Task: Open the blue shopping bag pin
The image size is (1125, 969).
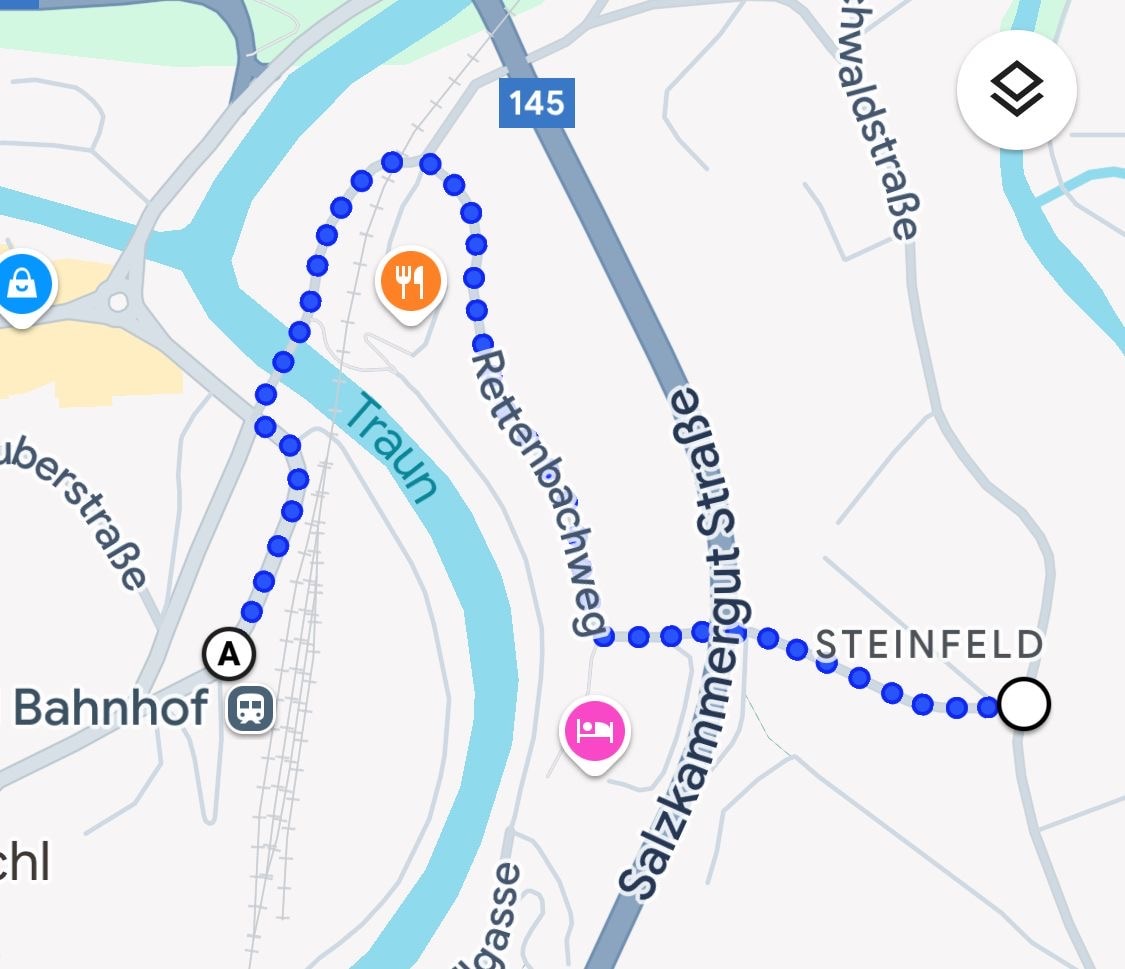Action: (21, 284)
